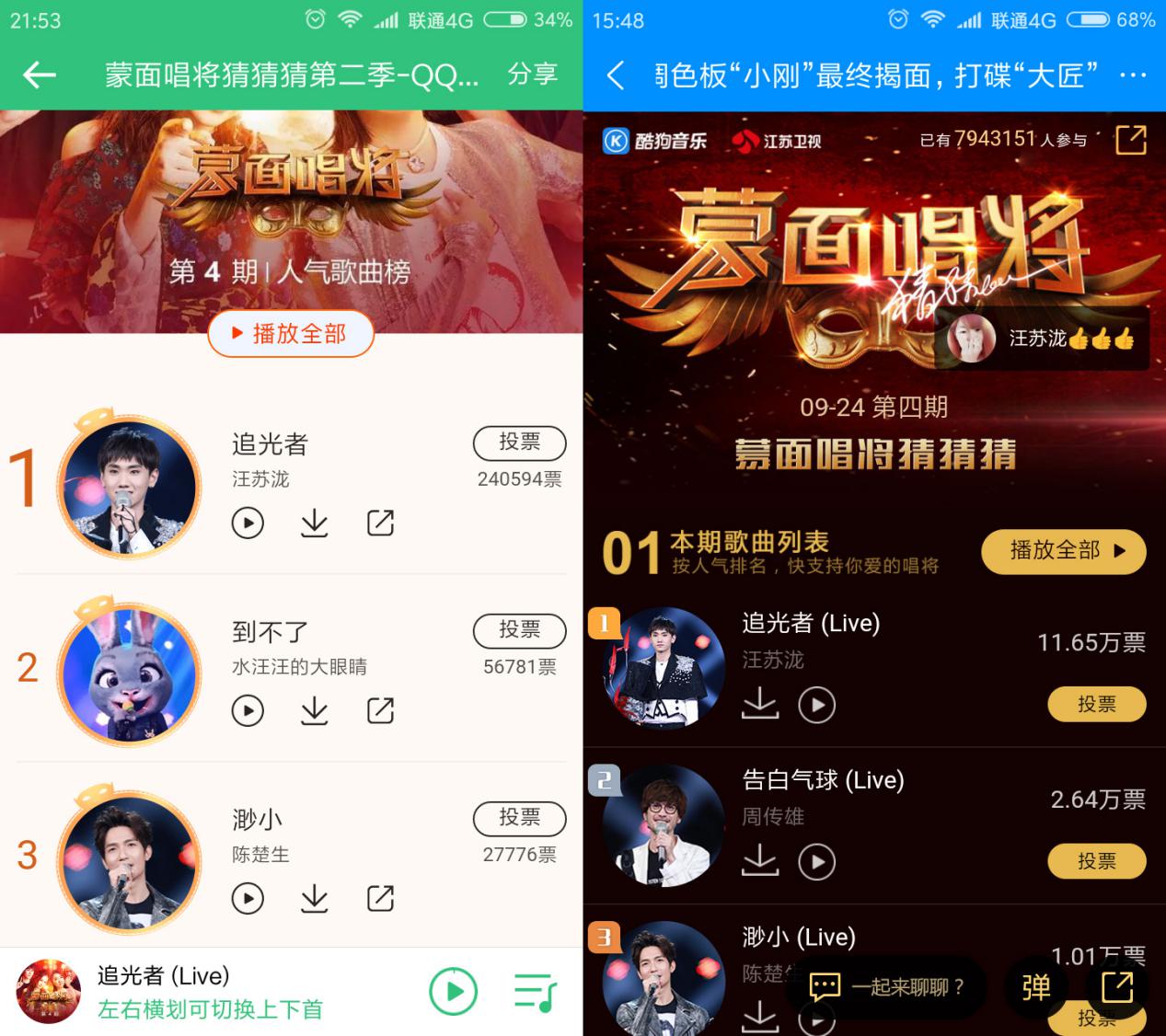Screen dimensions: 1166x1036
Task: Download 追光者 (Live) with 11.65万票
Action: pos(760,705)
